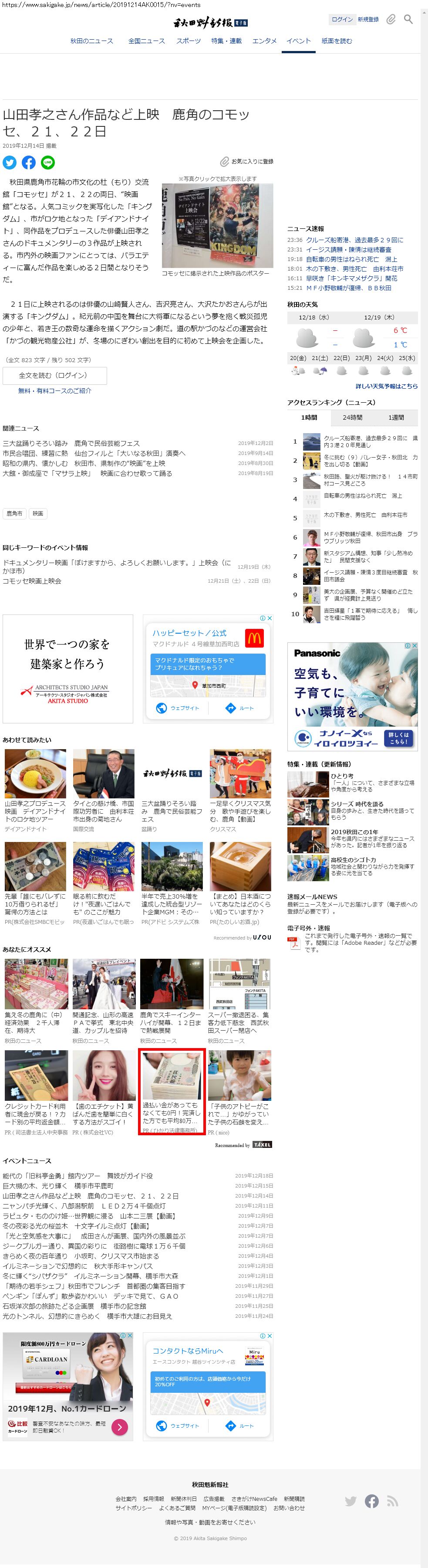This screenshot has width=428, height=1568.
Task: Open 無料・有料コースのご紹介 link
Action: (x=55, y=391)
